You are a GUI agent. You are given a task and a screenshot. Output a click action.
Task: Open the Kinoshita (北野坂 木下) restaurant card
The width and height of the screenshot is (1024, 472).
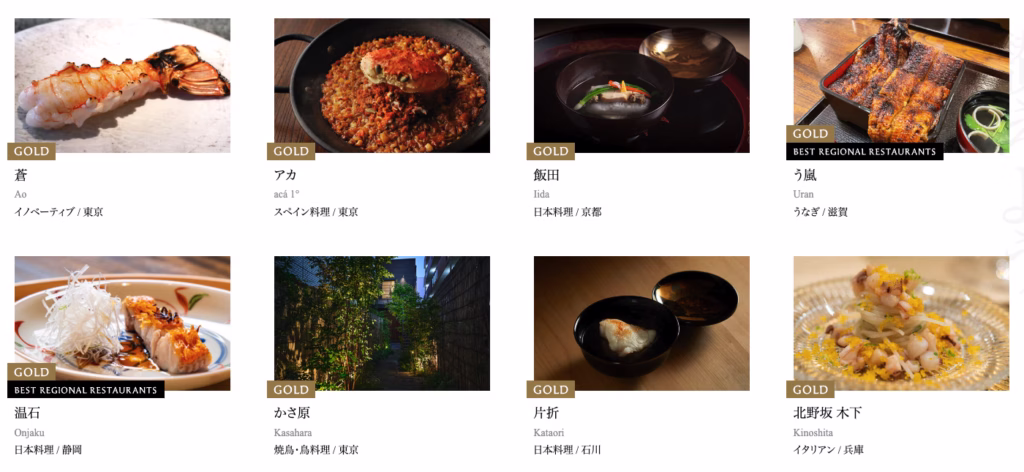pyautogui.click(x=901, y=324)
